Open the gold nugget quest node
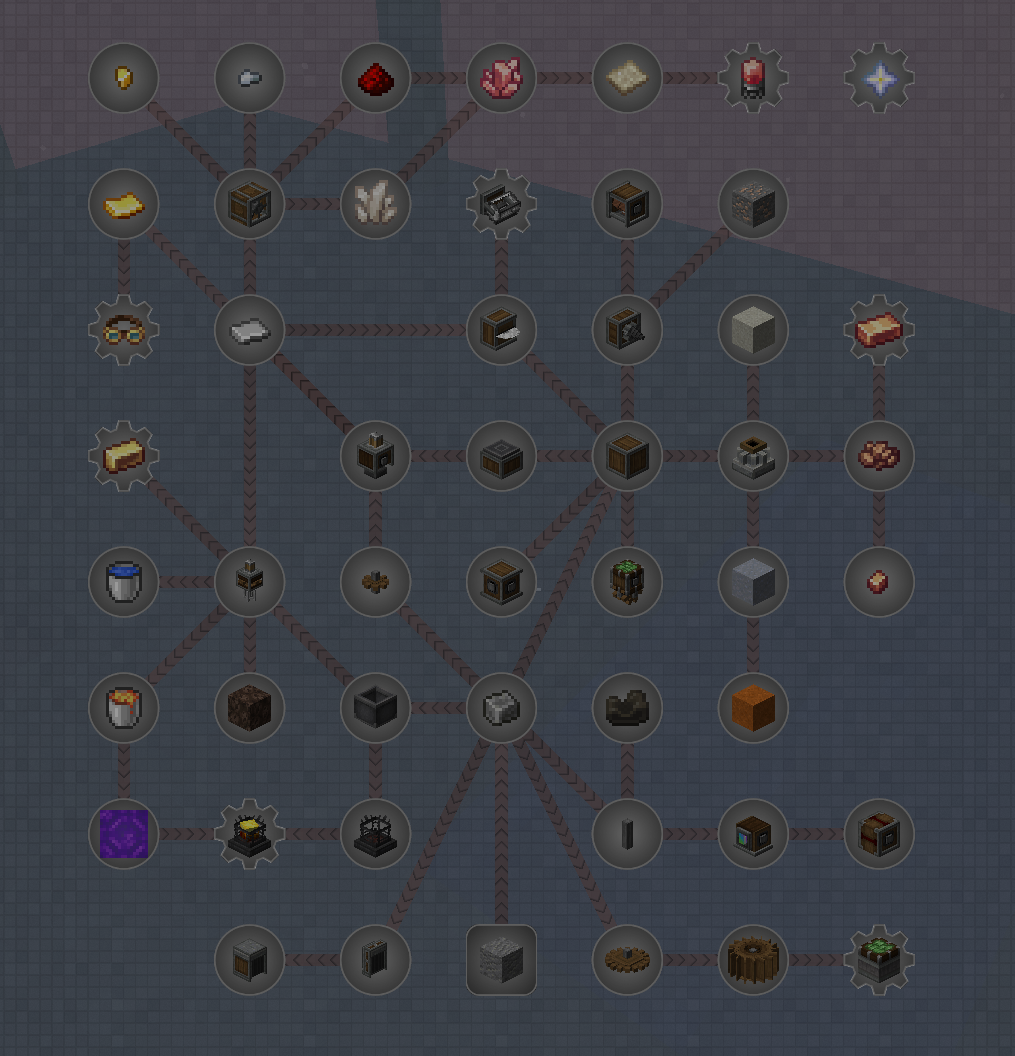The height and width of the screenshot is (1056, 1015). tap(124, 78)
